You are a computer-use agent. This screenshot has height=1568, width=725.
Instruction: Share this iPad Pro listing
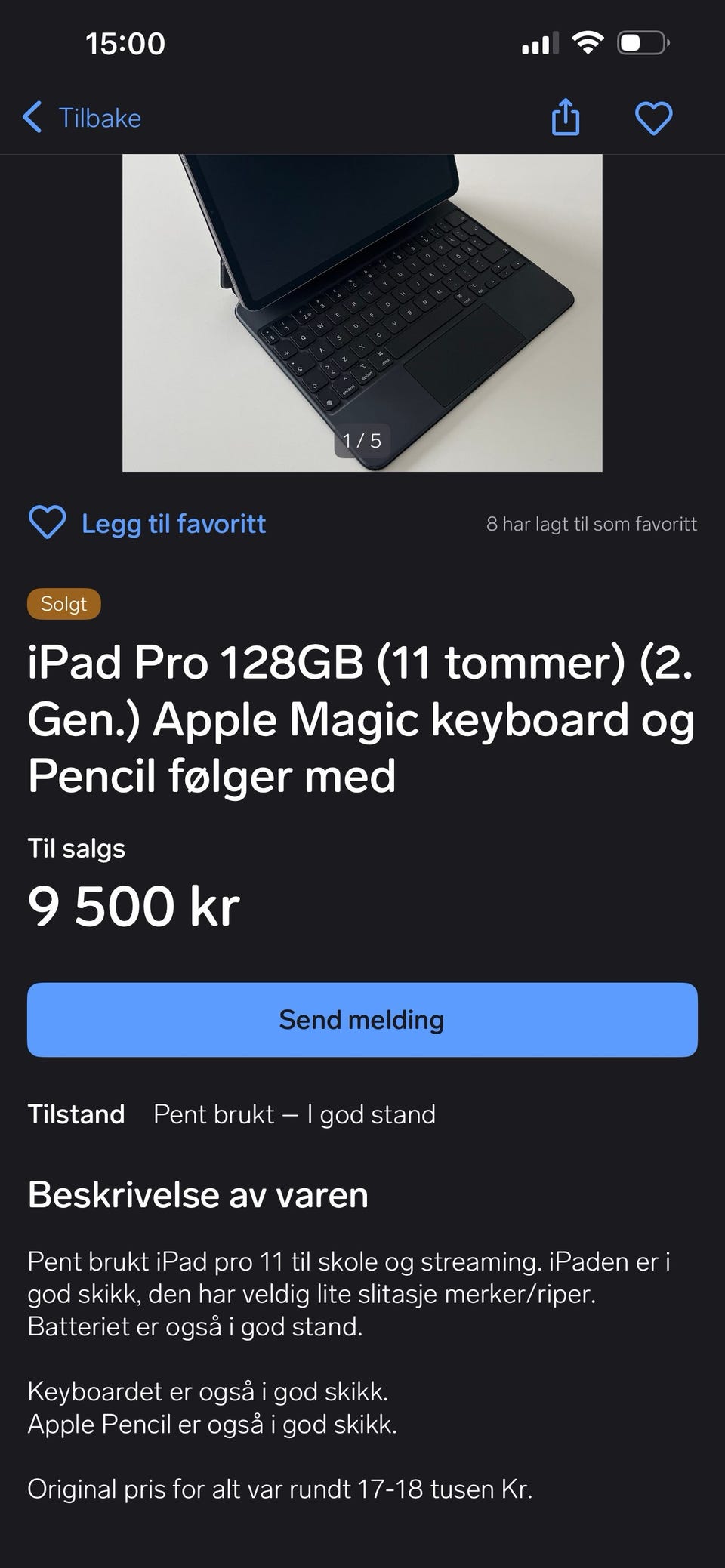click(x=565, y=119)
